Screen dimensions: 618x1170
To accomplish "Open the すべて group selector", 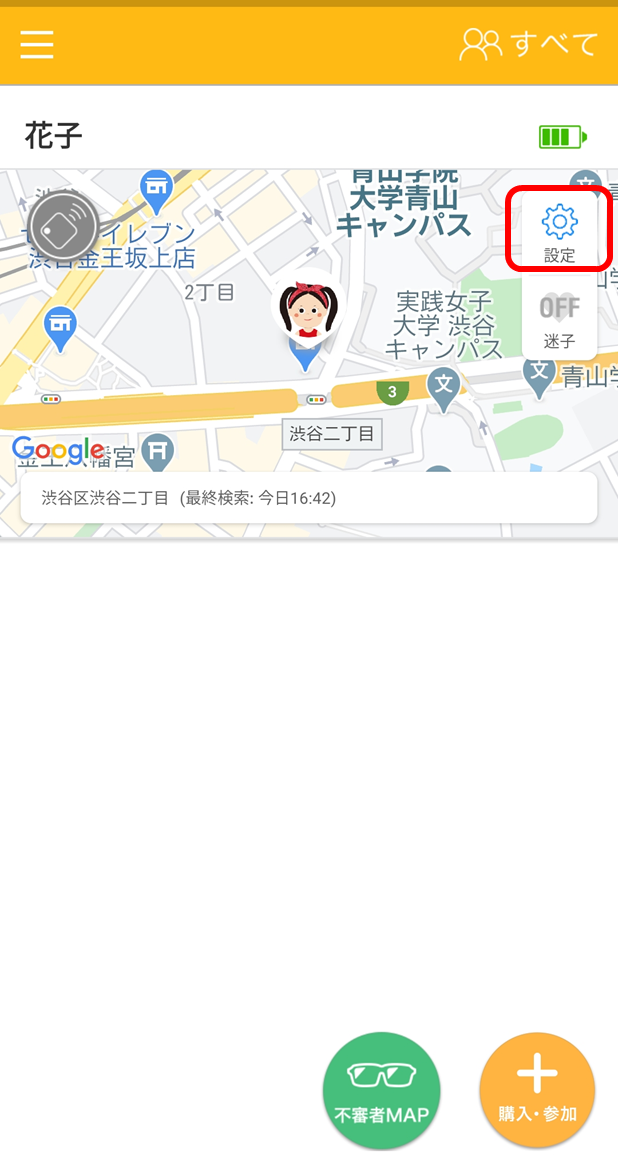I will click(529, 44).
